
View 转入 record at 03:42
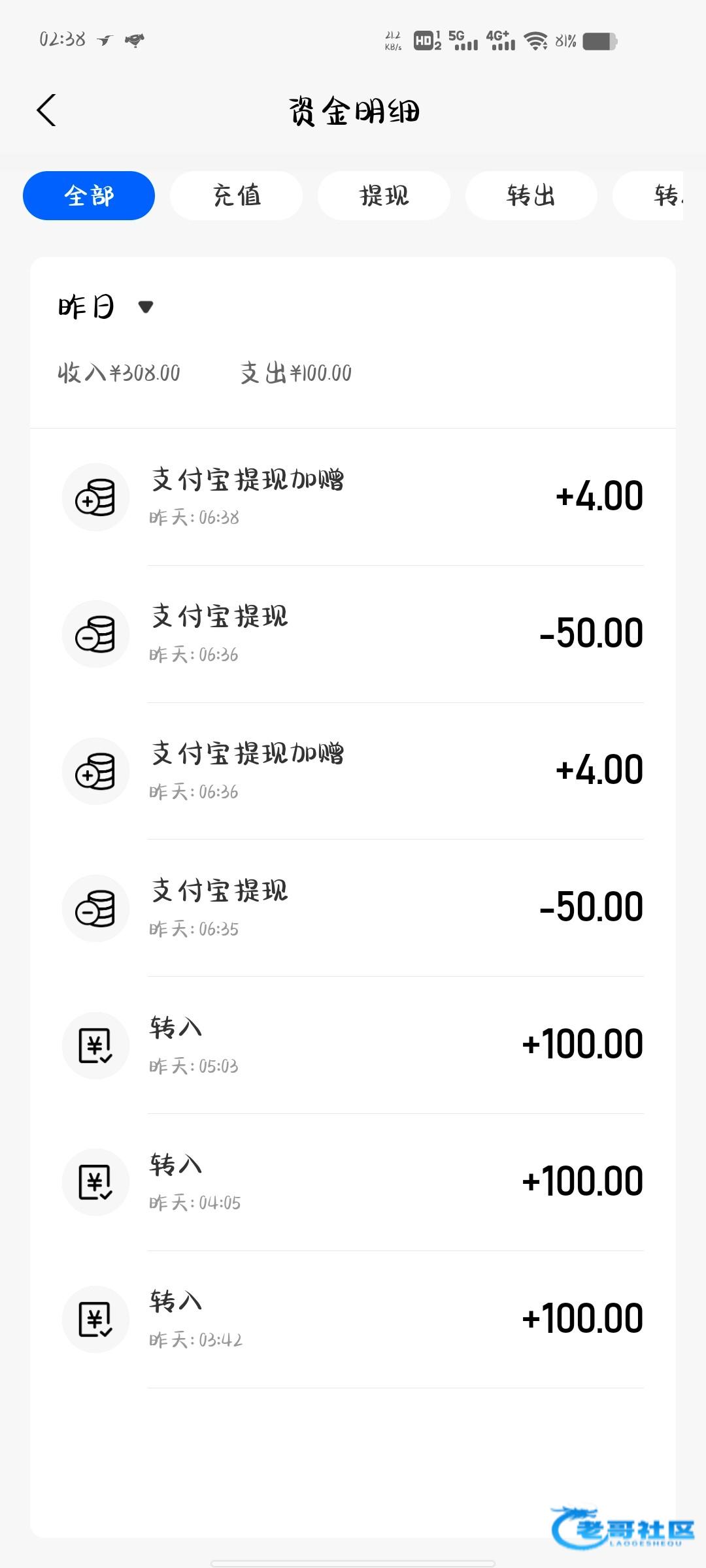[353, 1320]
